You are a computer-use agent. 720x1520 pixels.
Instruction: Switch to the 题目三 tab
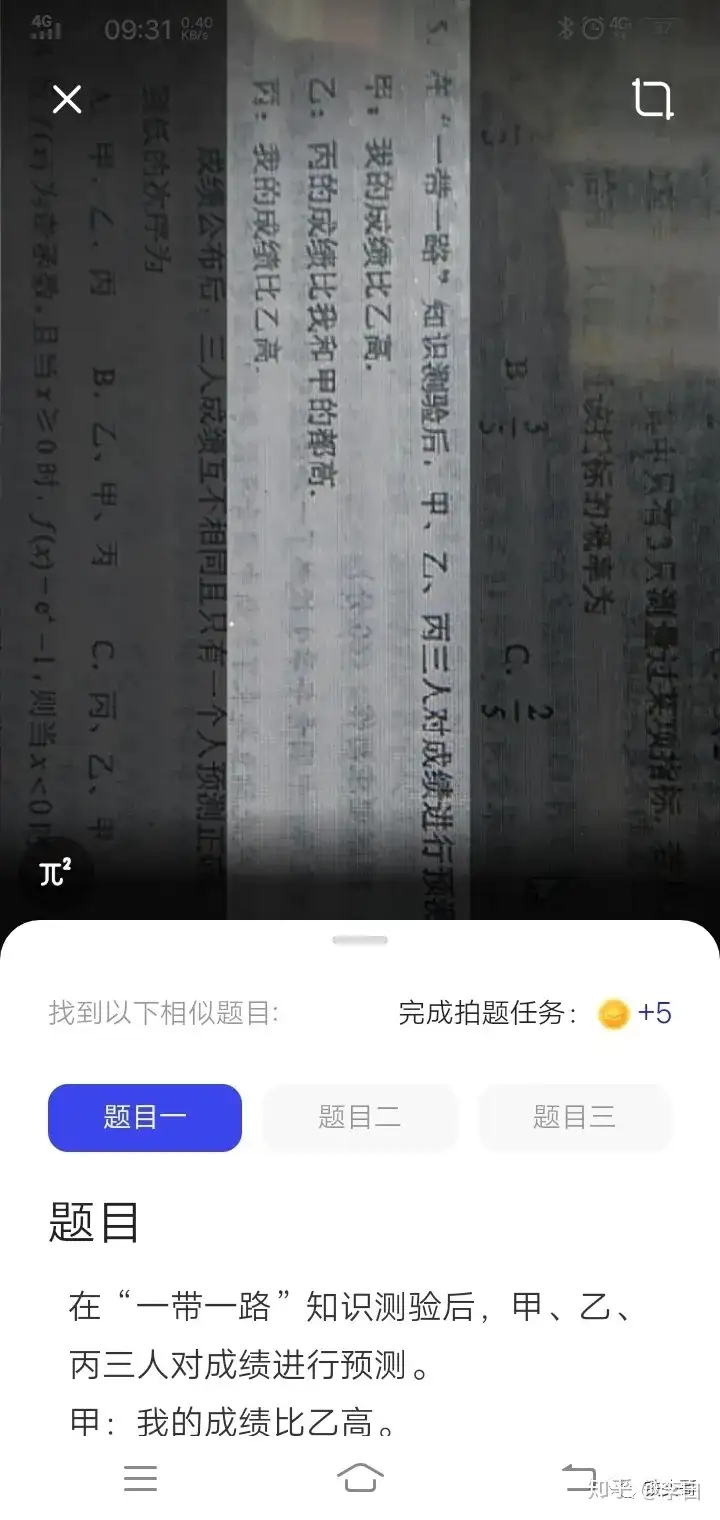[575, 1117]
